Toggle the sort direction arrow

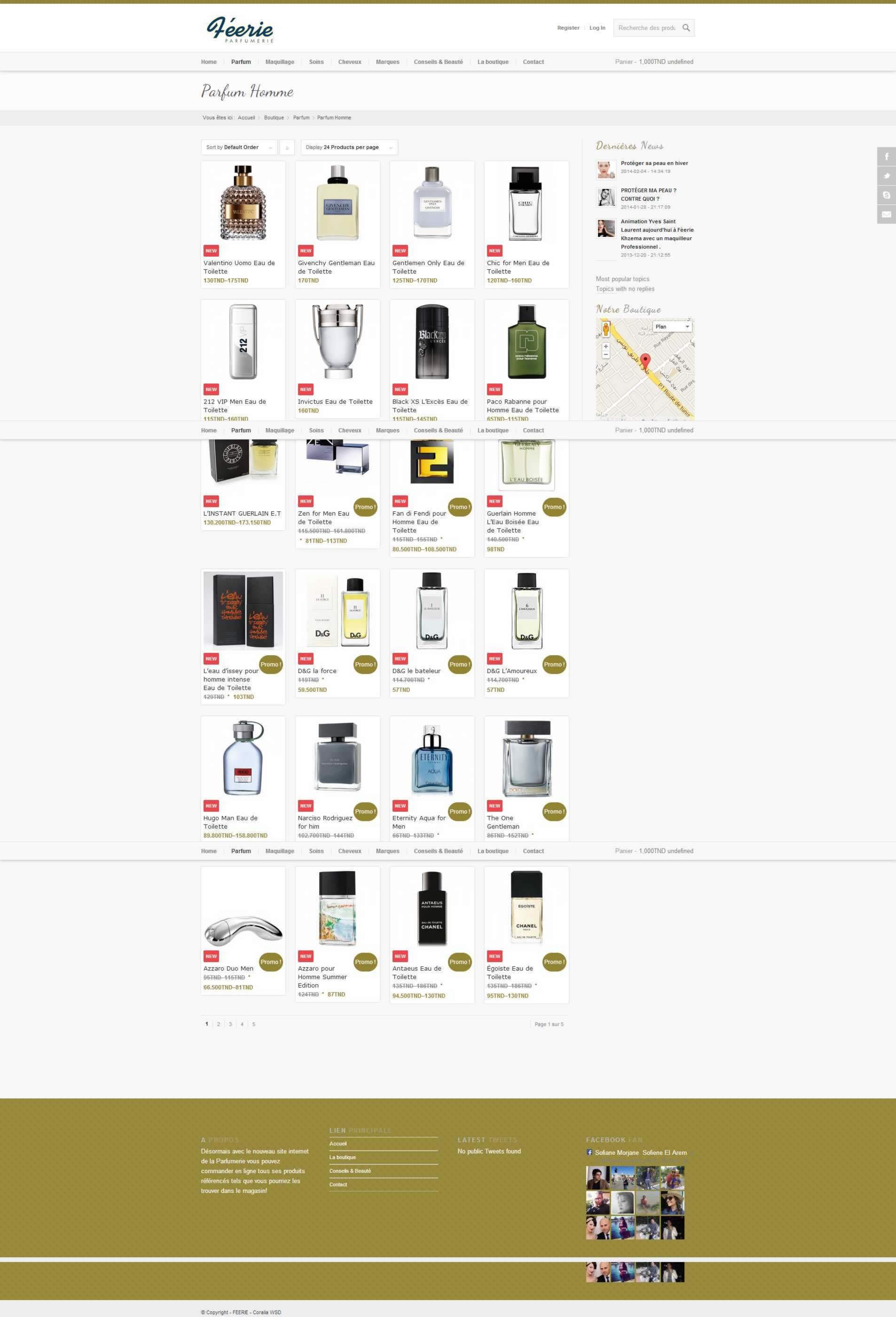(287, 147)
